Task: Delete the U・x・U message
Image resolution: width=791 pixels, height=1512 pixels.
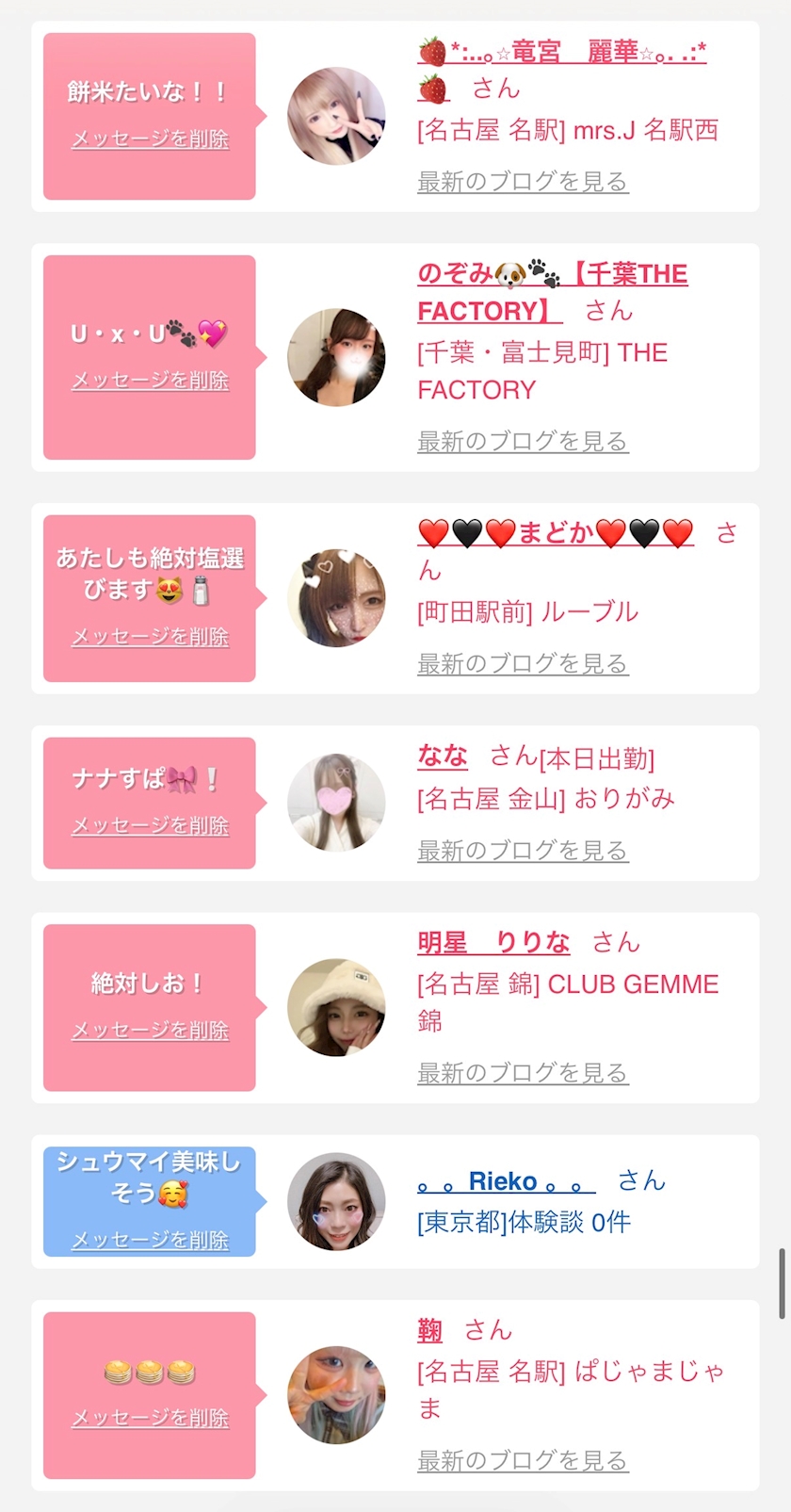Action: pyautogui.click(x=150, y=381)
